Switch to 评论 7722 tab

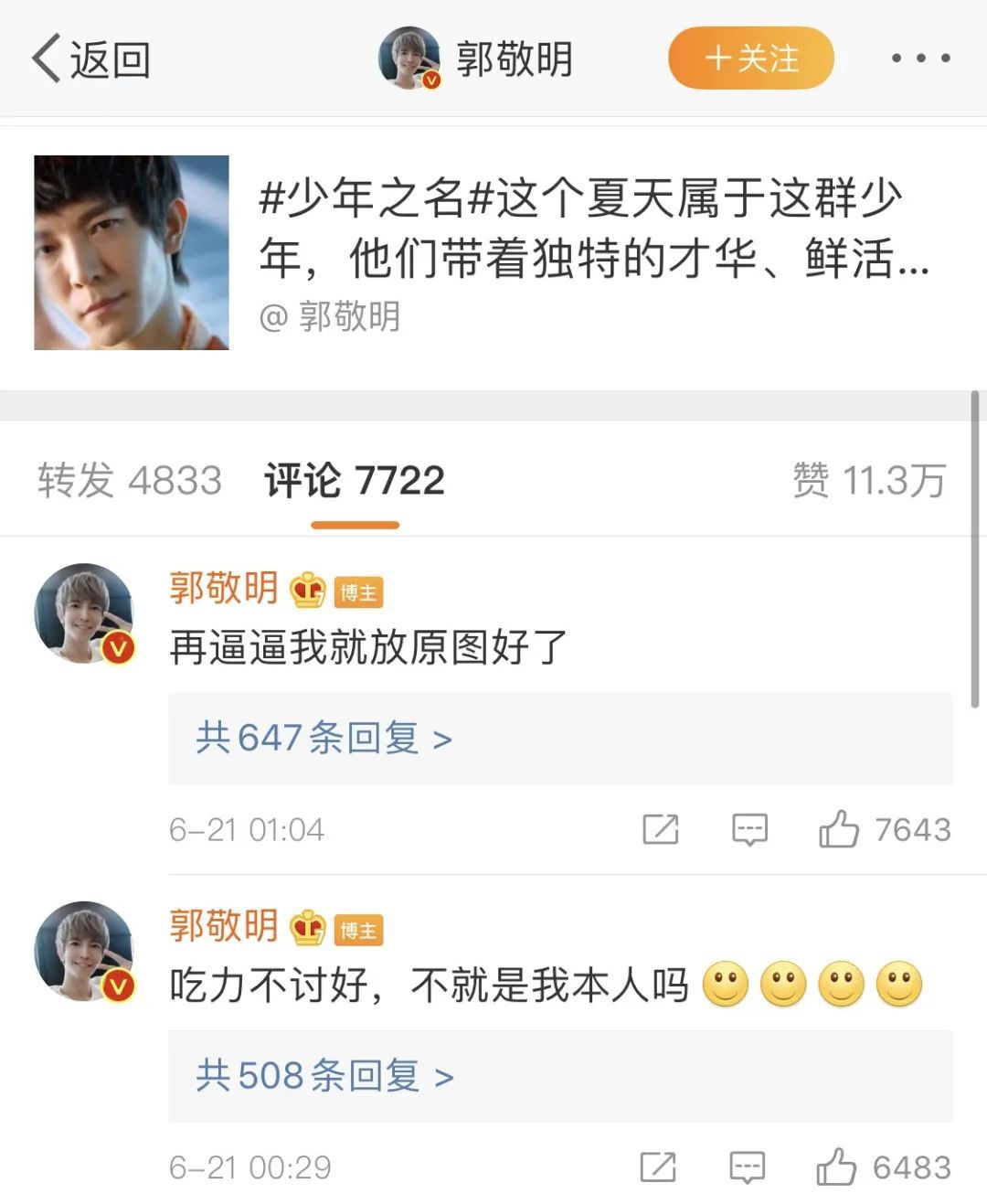click(355, 481)
